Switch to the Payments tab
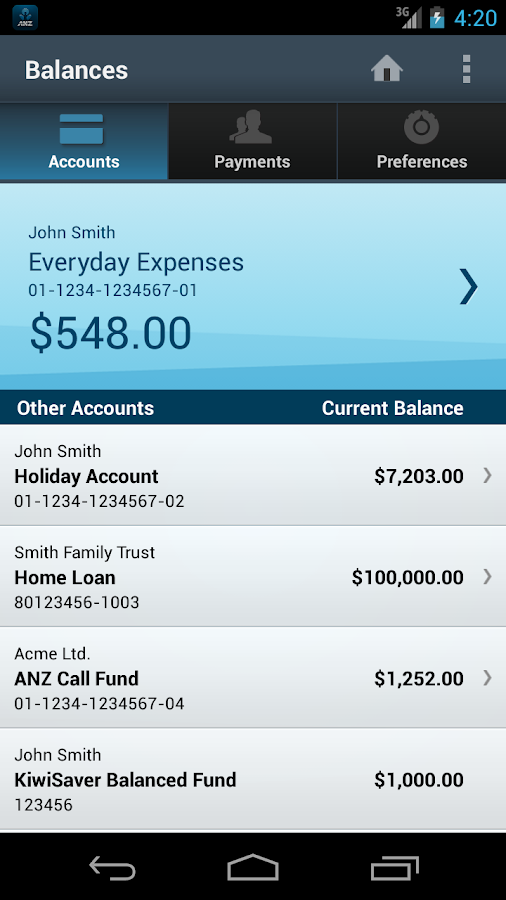506x900 pixels. coord(252,141)
